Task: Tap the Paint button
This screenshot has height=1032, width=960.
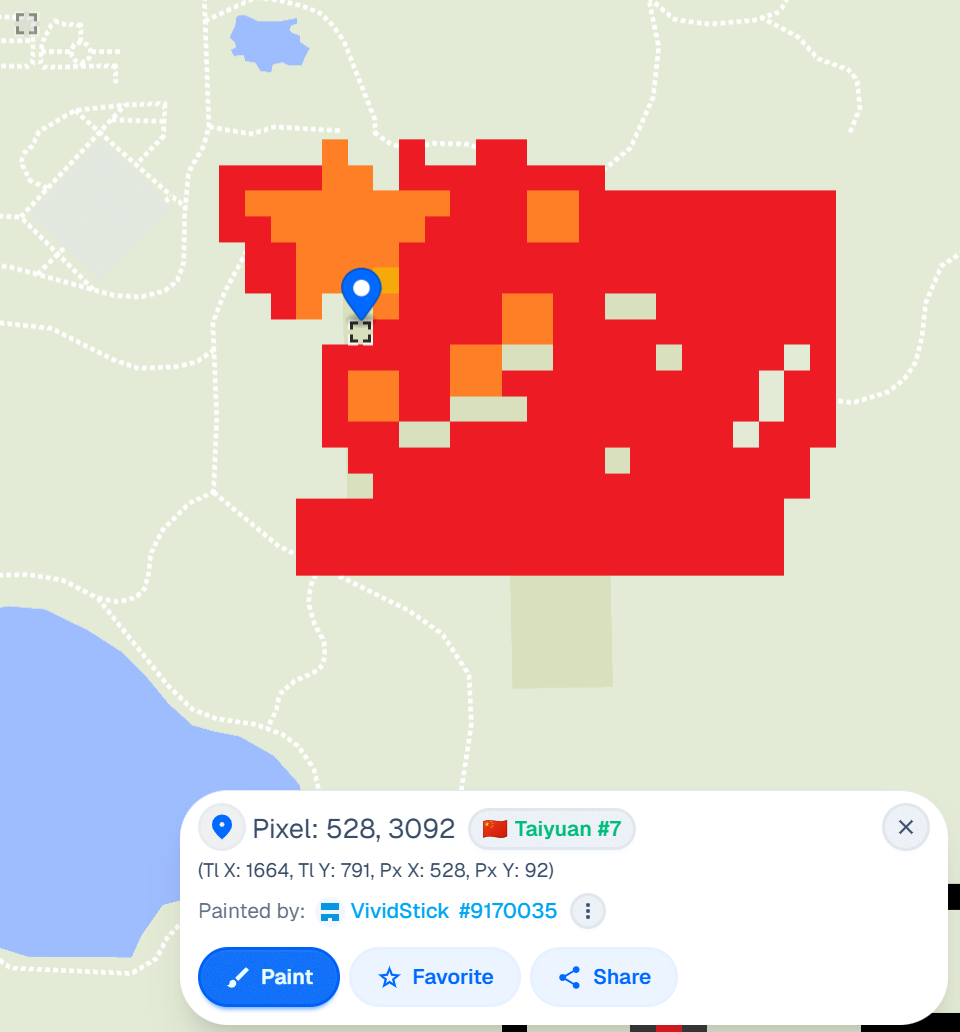Action: point(269,977)
